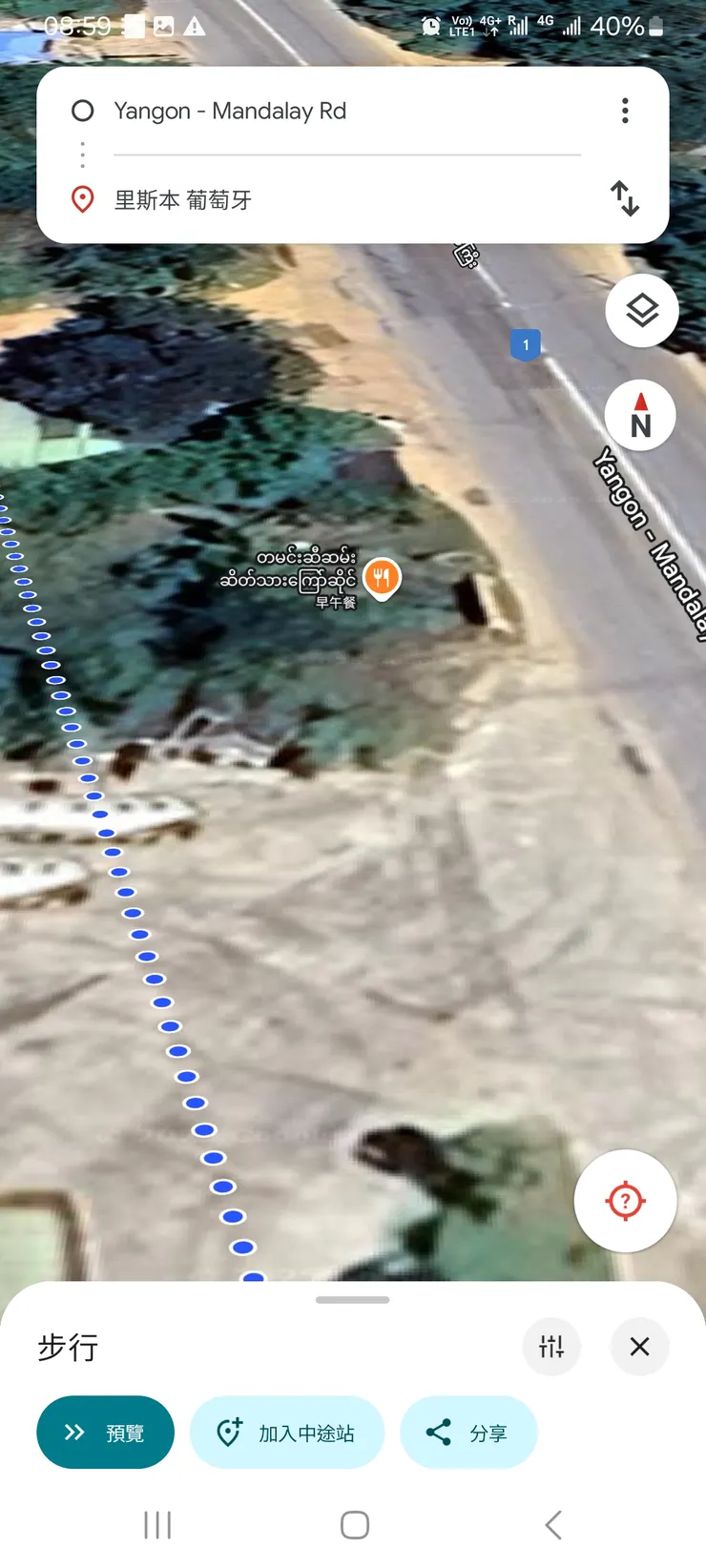Swap the start and destination

[625, 198]
